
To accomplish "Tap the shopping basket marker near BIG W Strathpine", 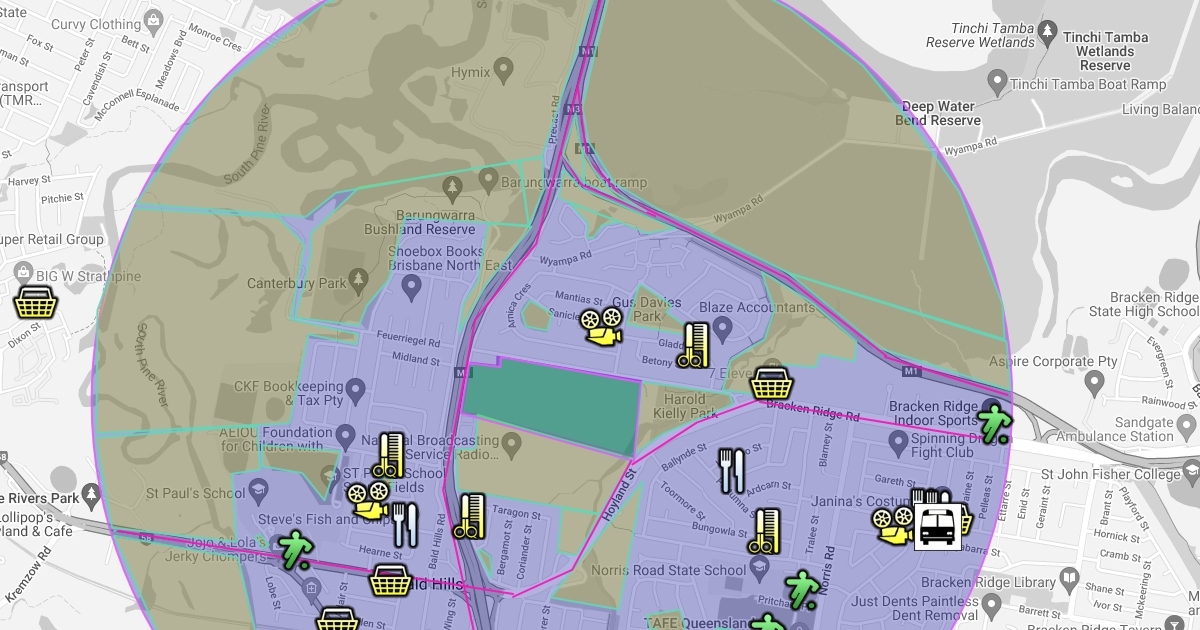I will coord(35,300).
